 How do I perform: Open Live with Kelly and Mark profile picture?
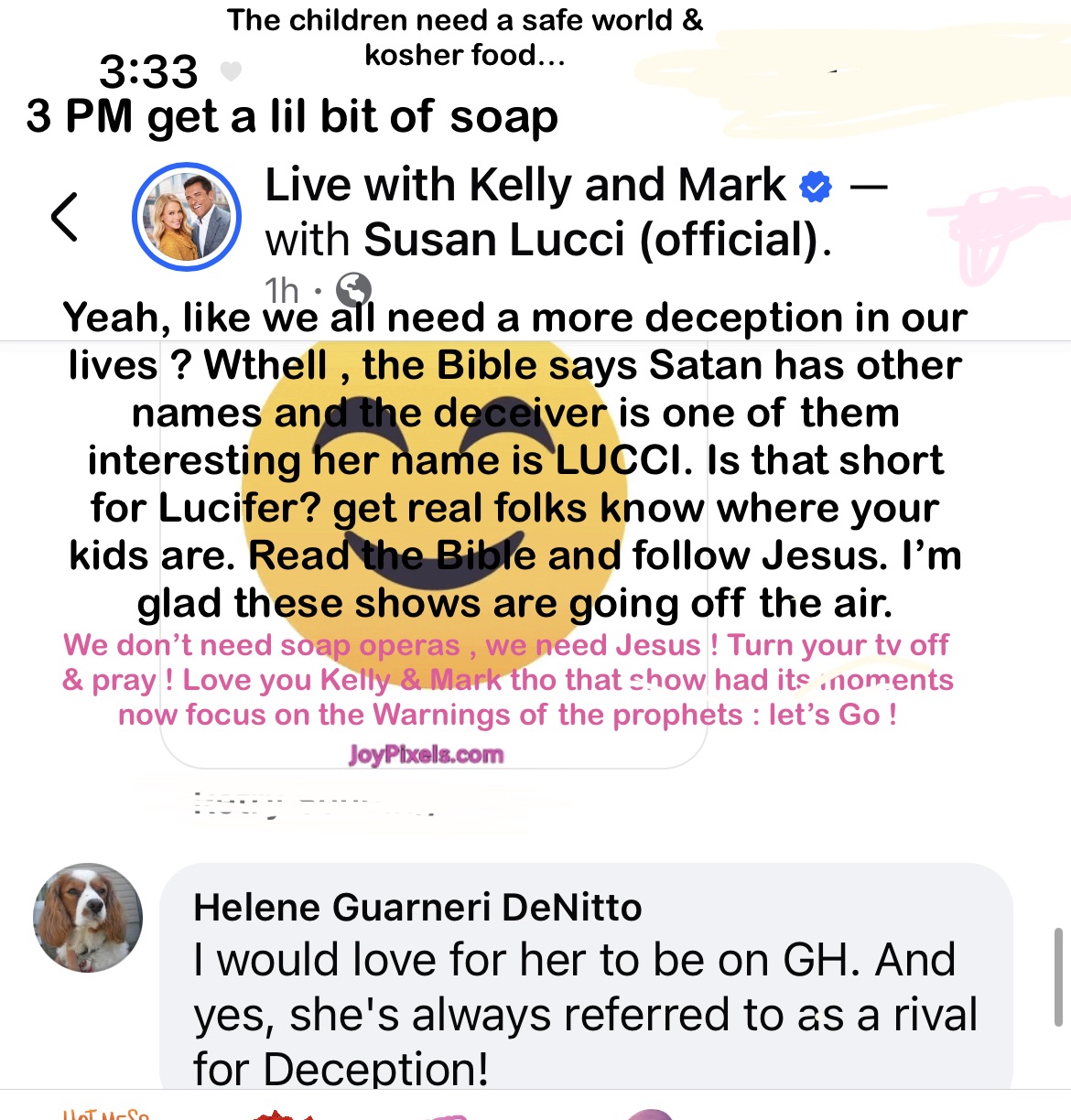point(187,217)
